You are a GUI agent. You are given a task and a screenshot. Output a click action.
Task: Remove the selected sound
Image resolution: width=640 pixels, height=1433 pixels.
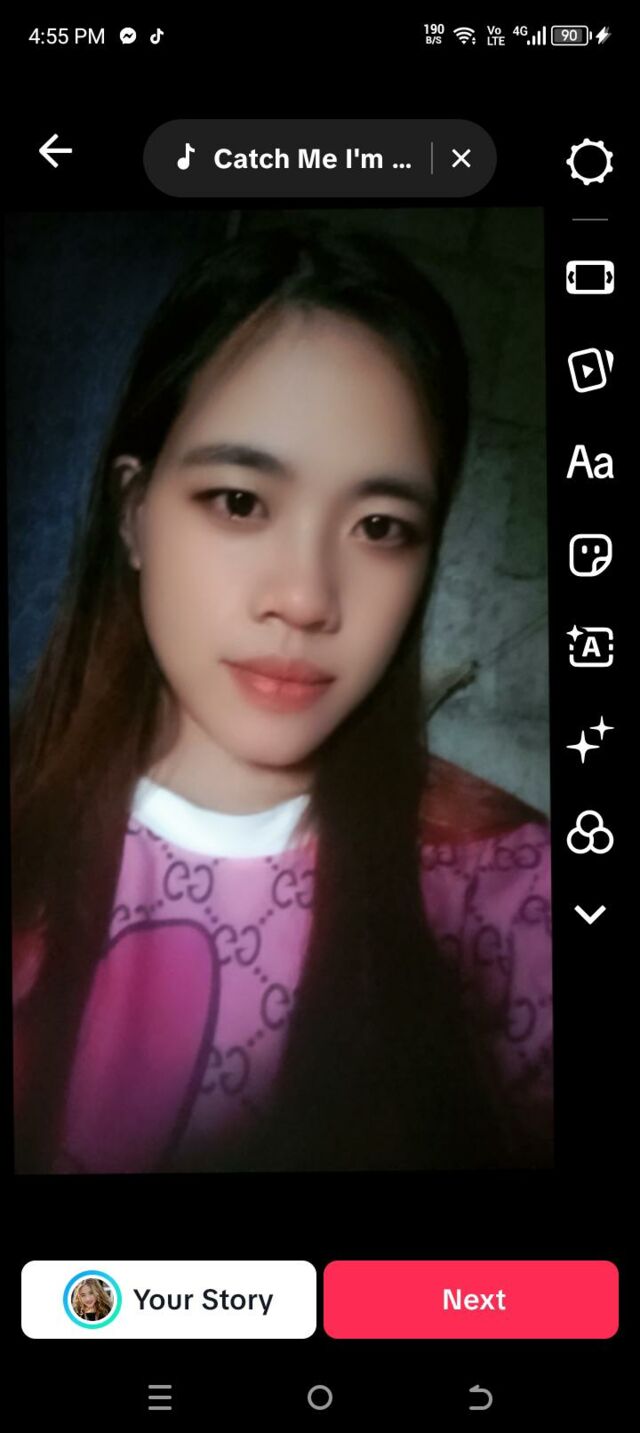461,158
